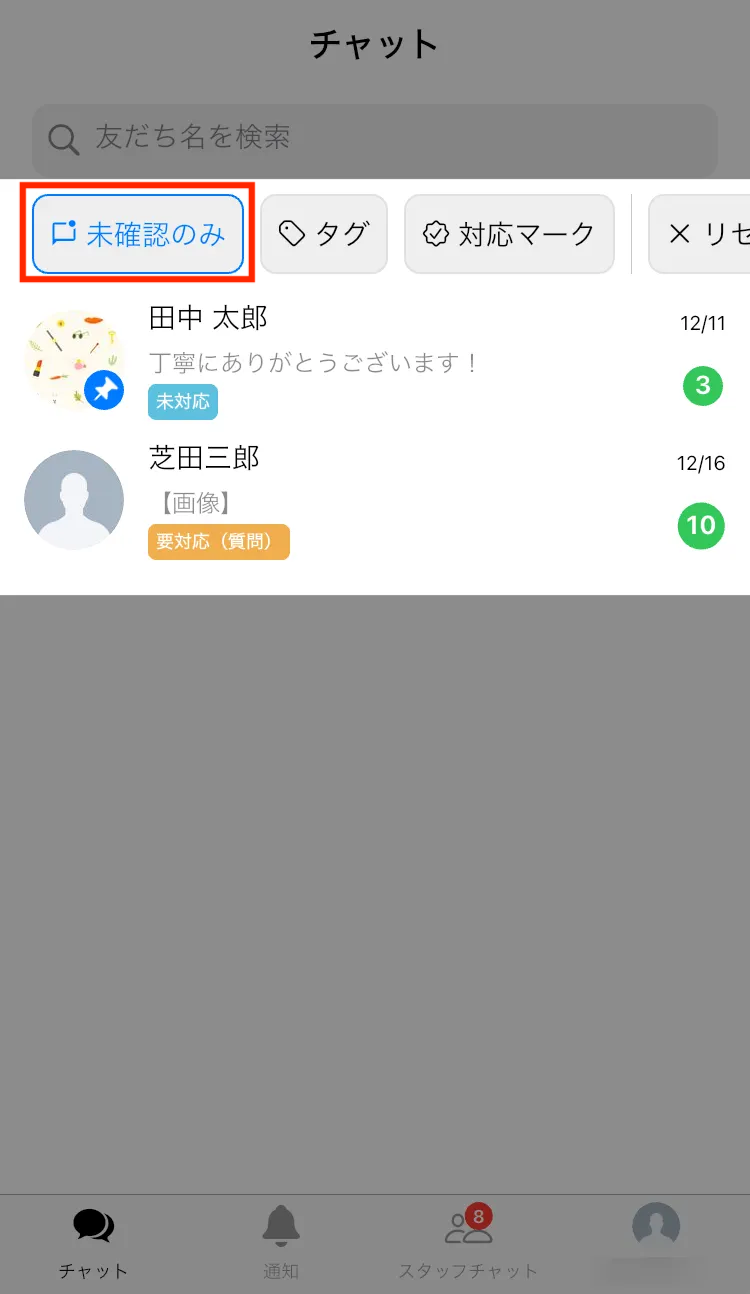Tap the flag icon inside 未確認のみ filter
Viewport: 750px width, 1294px height.
(64, 233)
